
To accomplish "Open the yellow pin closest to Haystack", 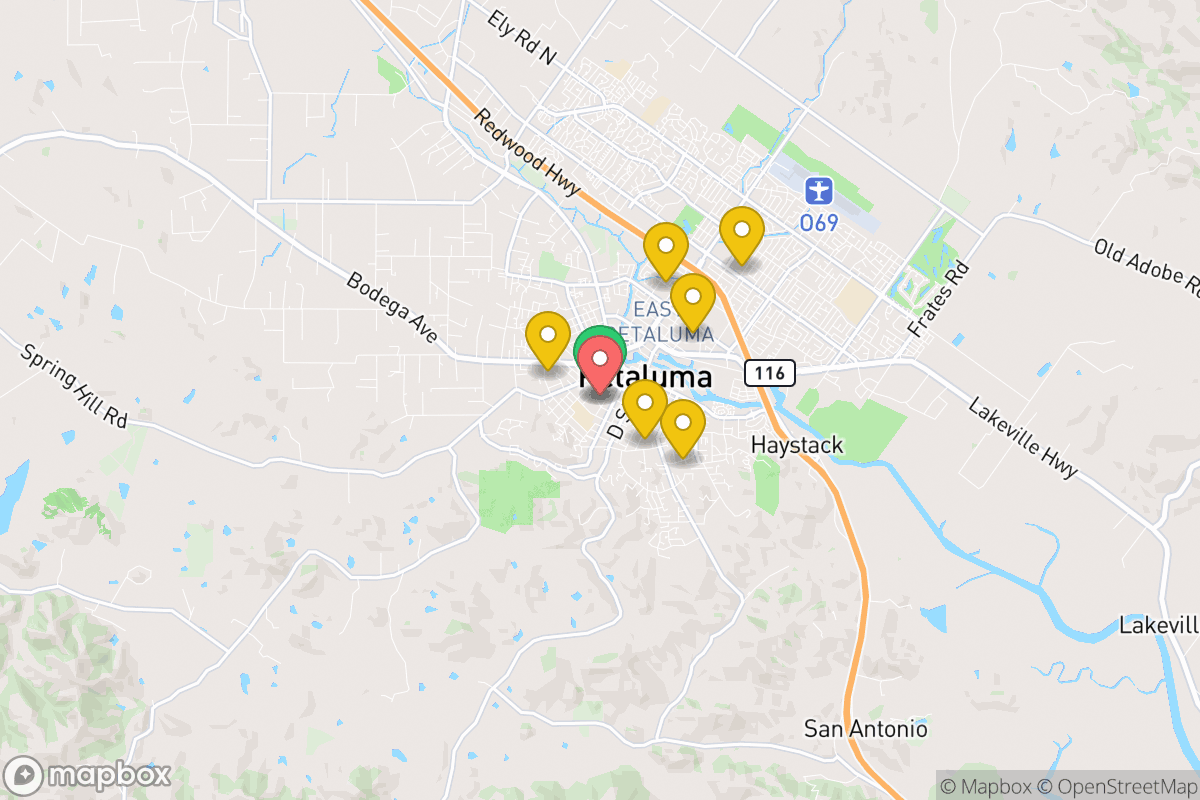I will 683,423.
